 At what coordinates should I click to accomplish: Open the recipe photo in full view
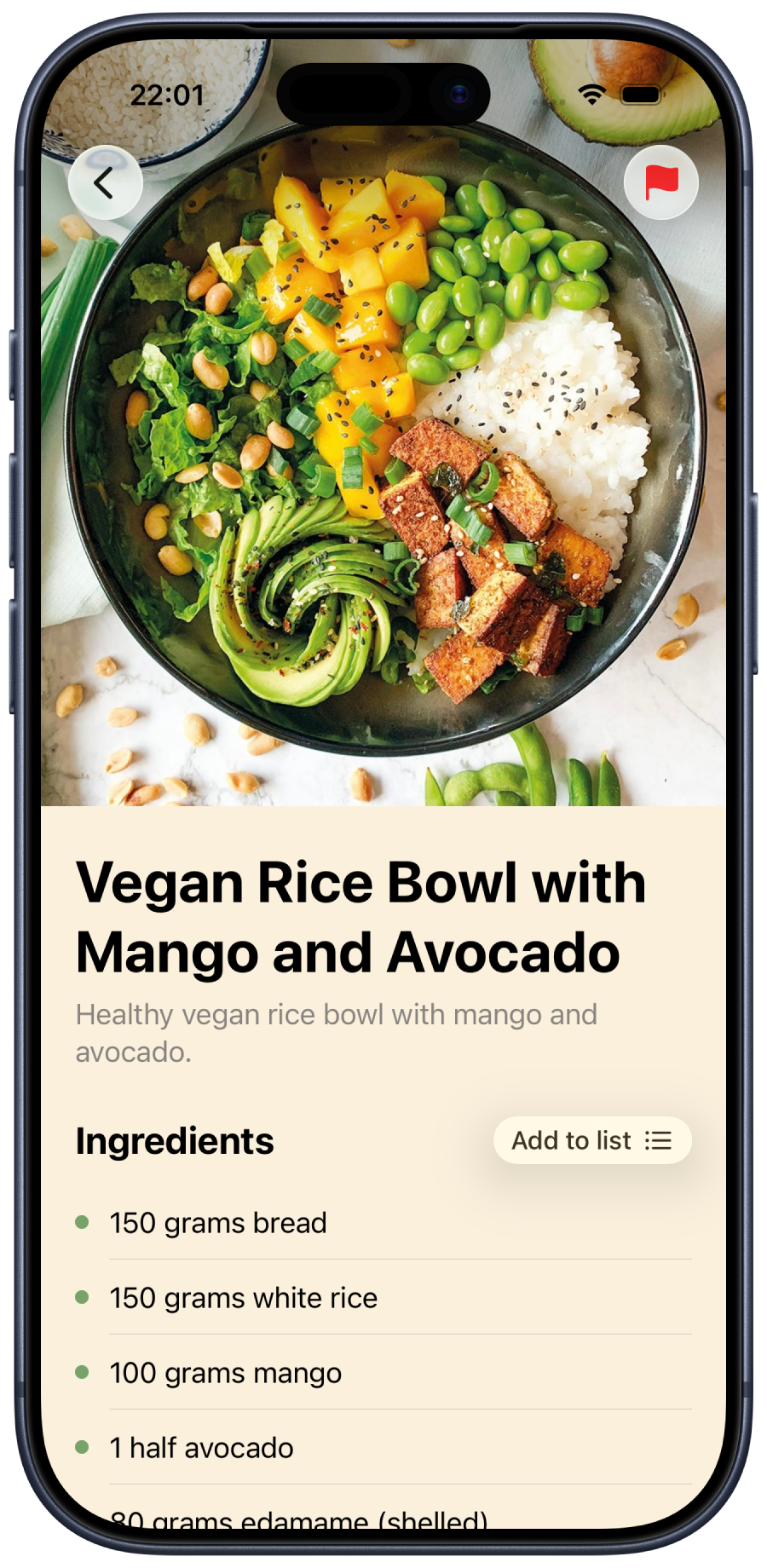click(x=383, y=469)
